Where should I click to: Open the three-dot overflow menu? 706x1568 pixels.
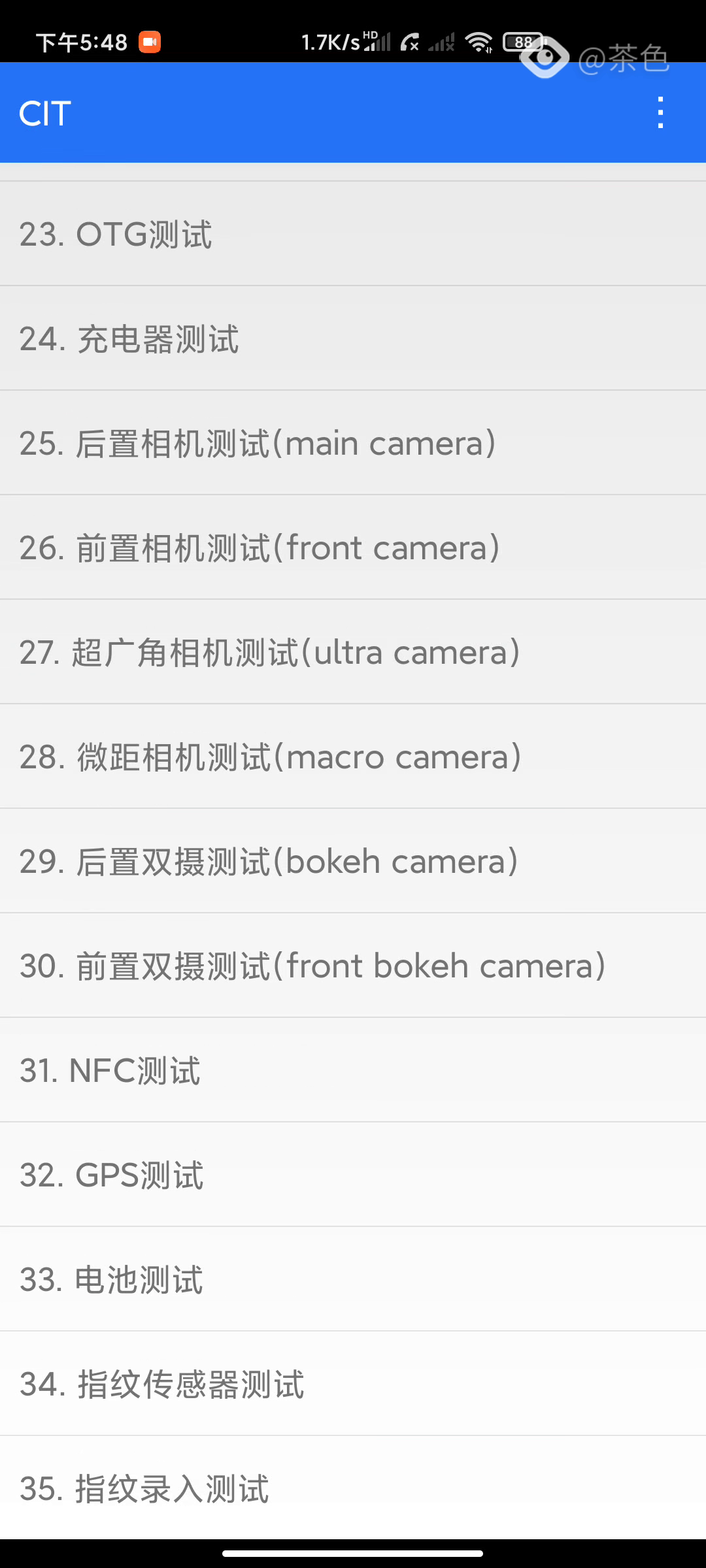click(x=660, y=113)
